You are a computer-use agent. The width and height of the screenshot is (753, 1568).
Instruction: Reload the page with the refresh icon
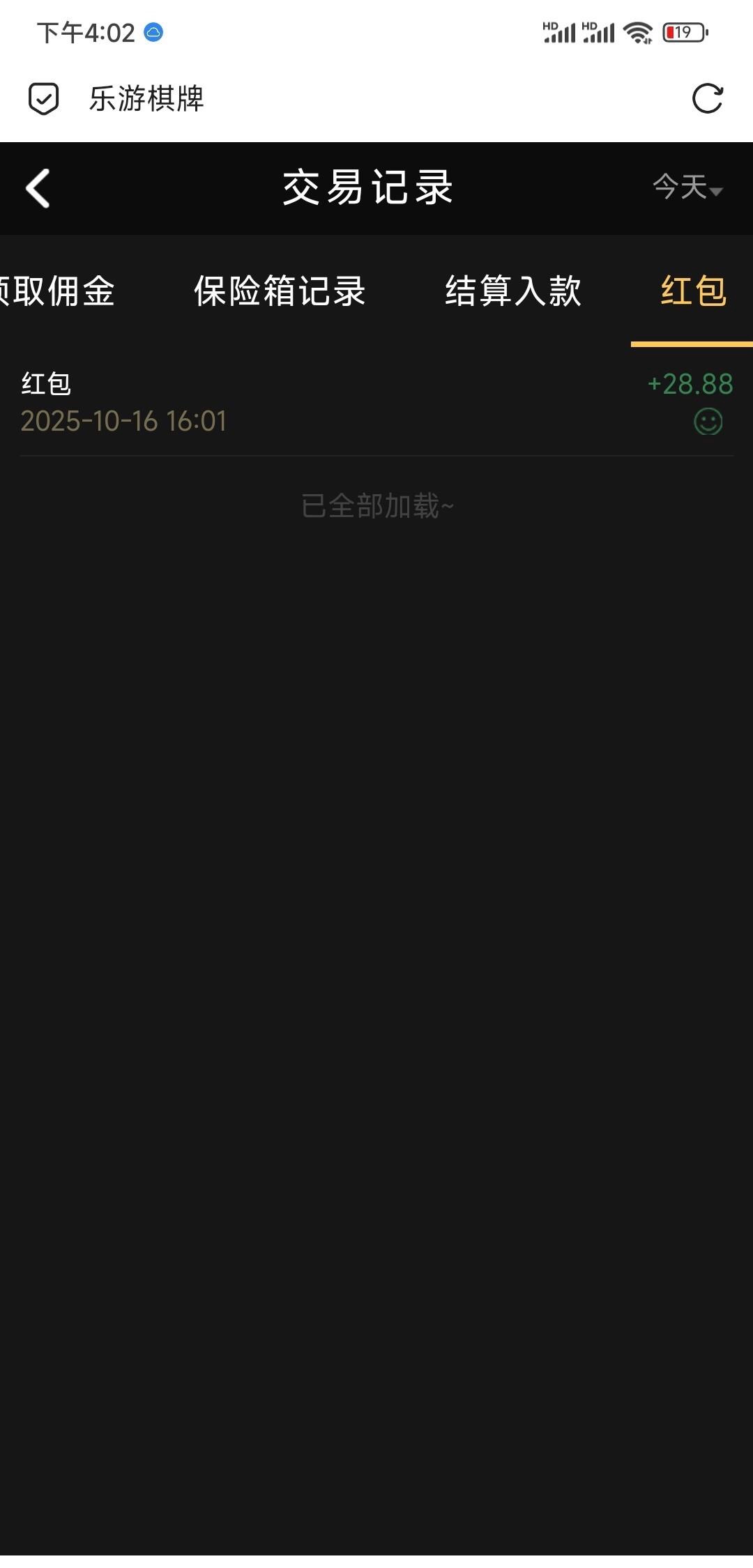tap(707, 98)
